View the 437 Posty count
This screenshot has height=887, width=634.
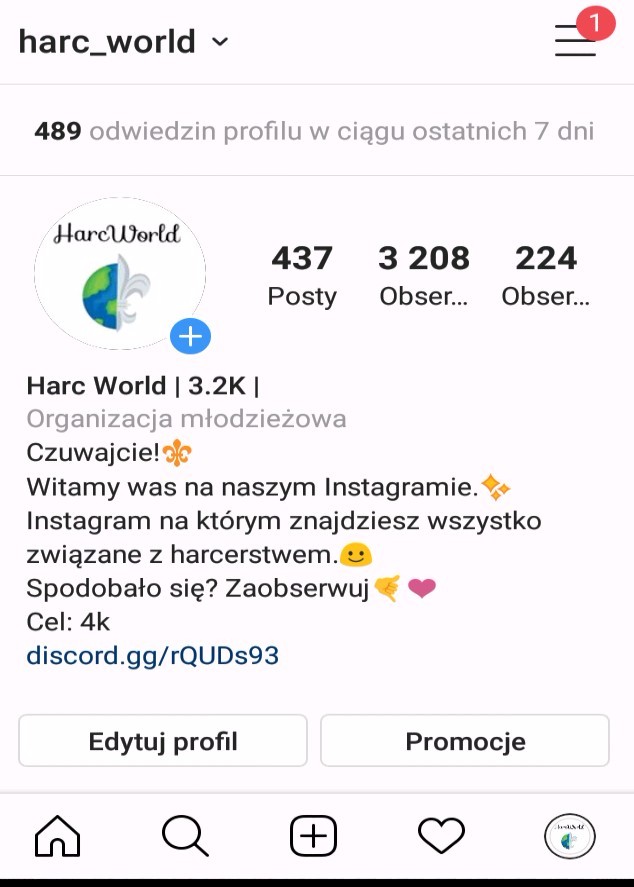point(302,275)
